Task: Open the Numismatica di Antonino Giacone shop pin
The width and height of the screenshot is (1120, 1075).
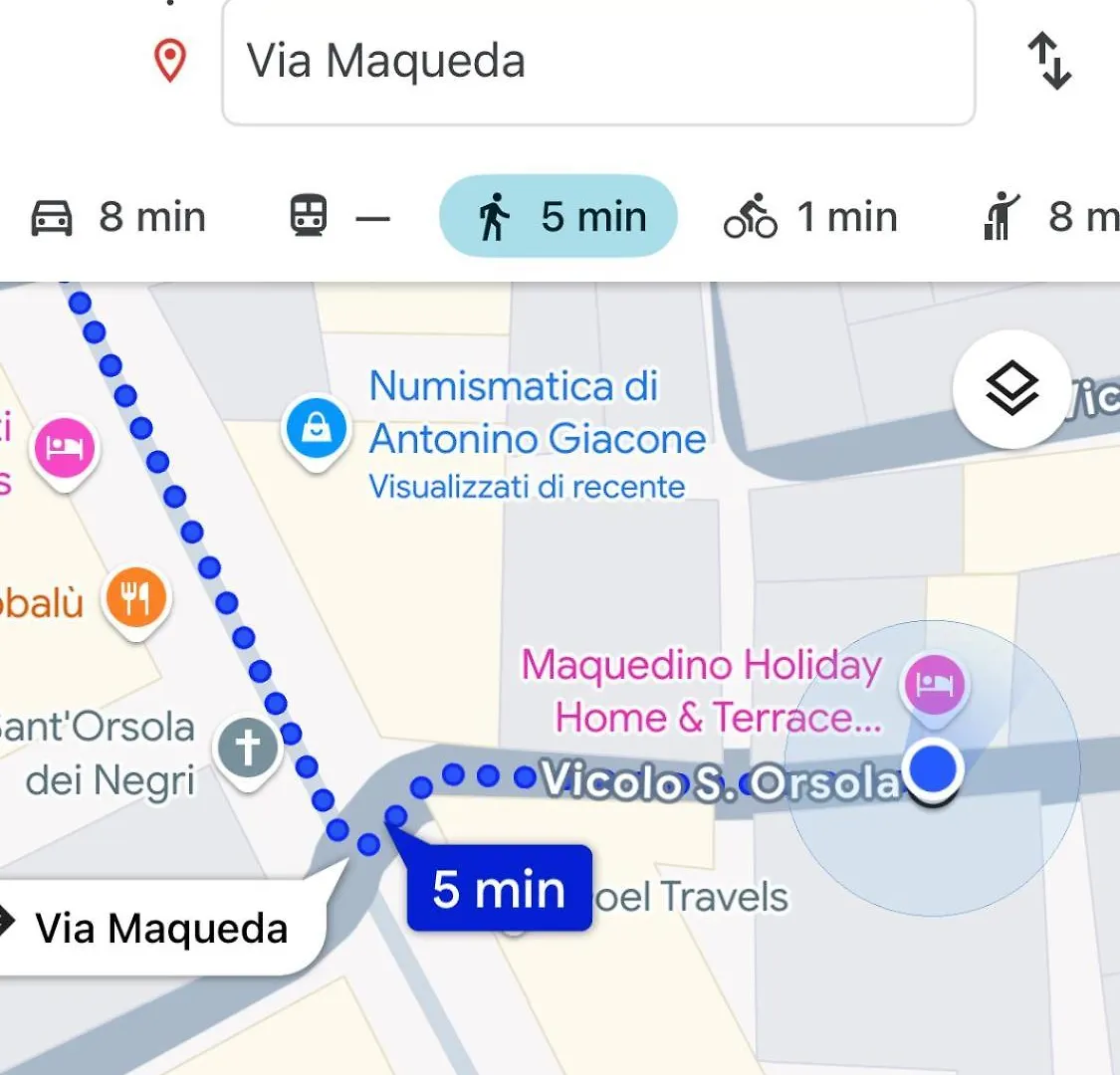Action: [x=317, y=430]
